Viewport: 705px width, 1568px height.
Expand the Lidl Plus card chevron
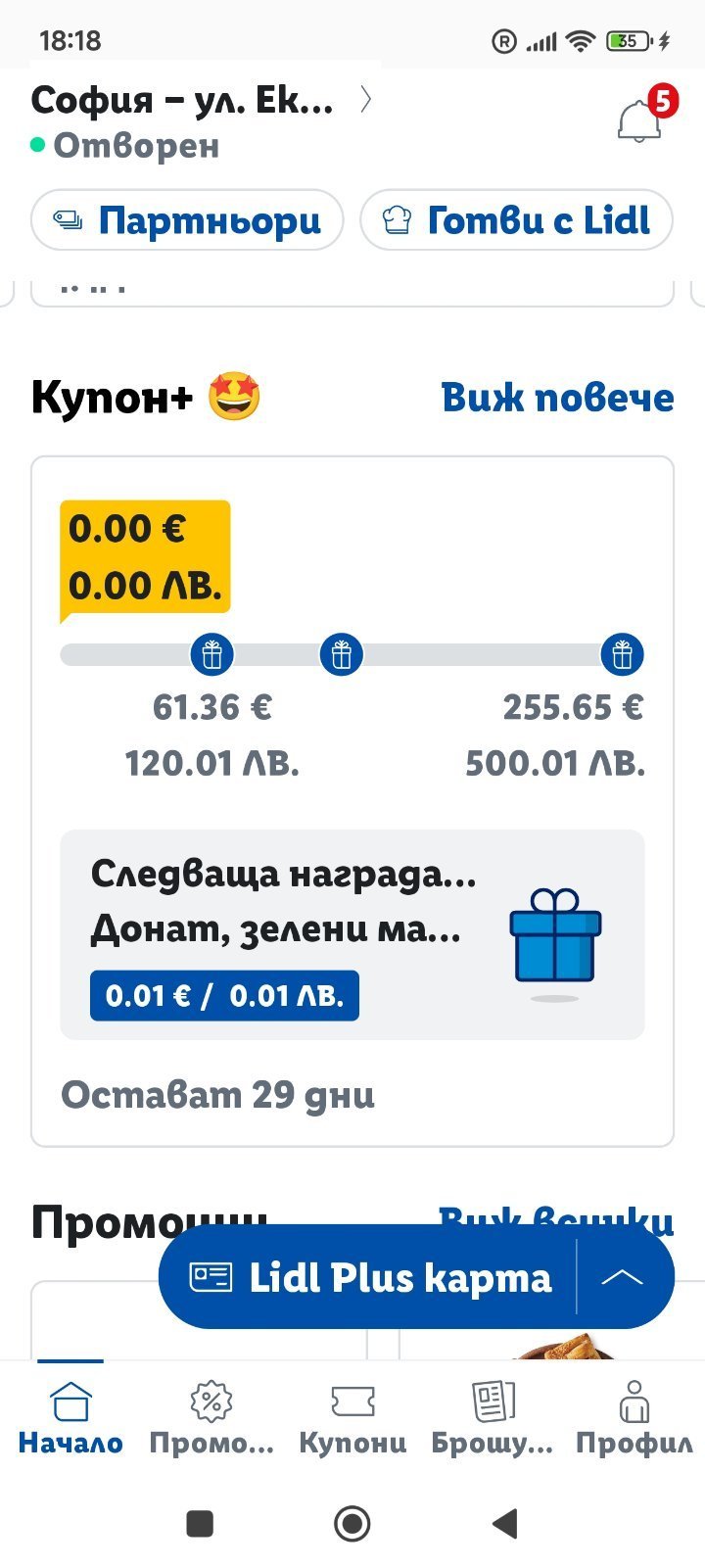(623, 1277)
